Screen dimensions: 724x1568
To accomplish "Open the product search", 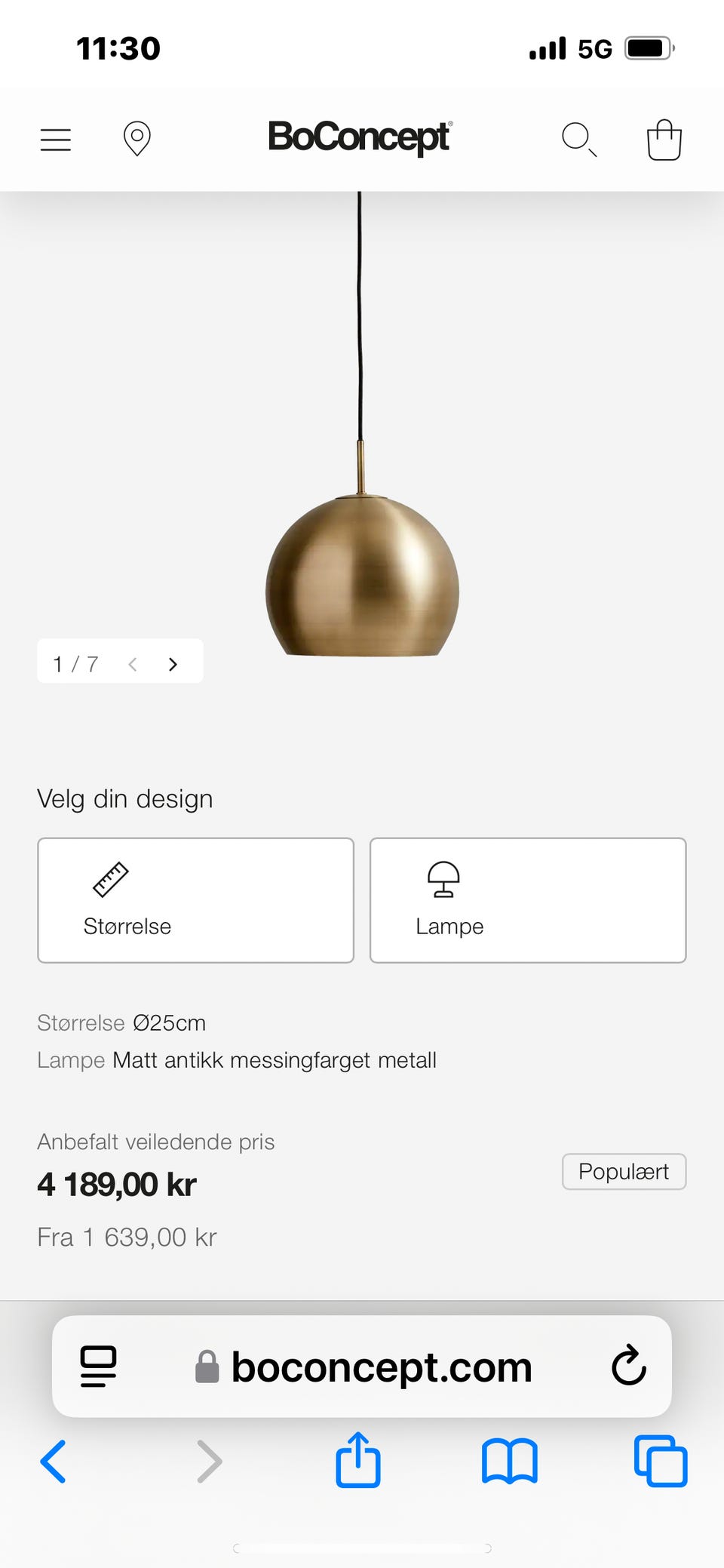I will (579, 139).
